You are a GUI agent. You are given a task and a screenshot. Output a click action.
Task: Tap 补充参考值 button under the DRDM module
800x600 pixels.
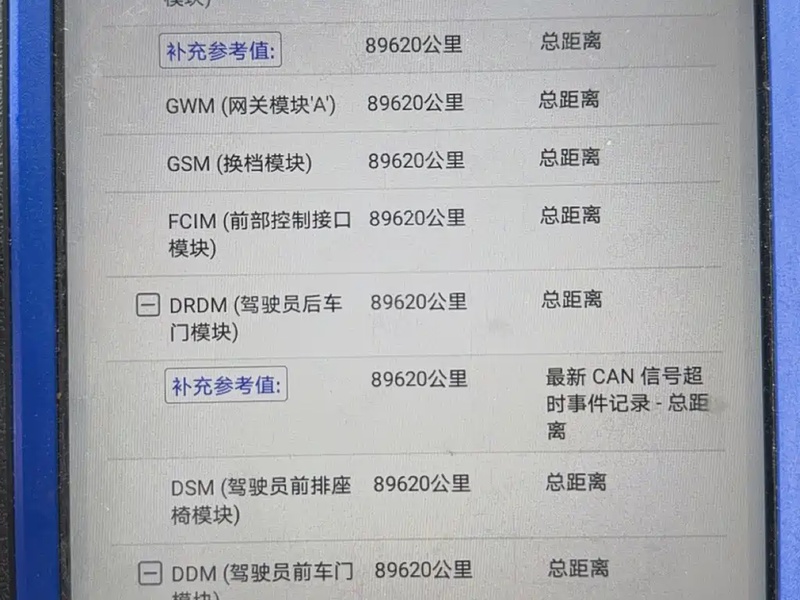(x=226, y=385)
